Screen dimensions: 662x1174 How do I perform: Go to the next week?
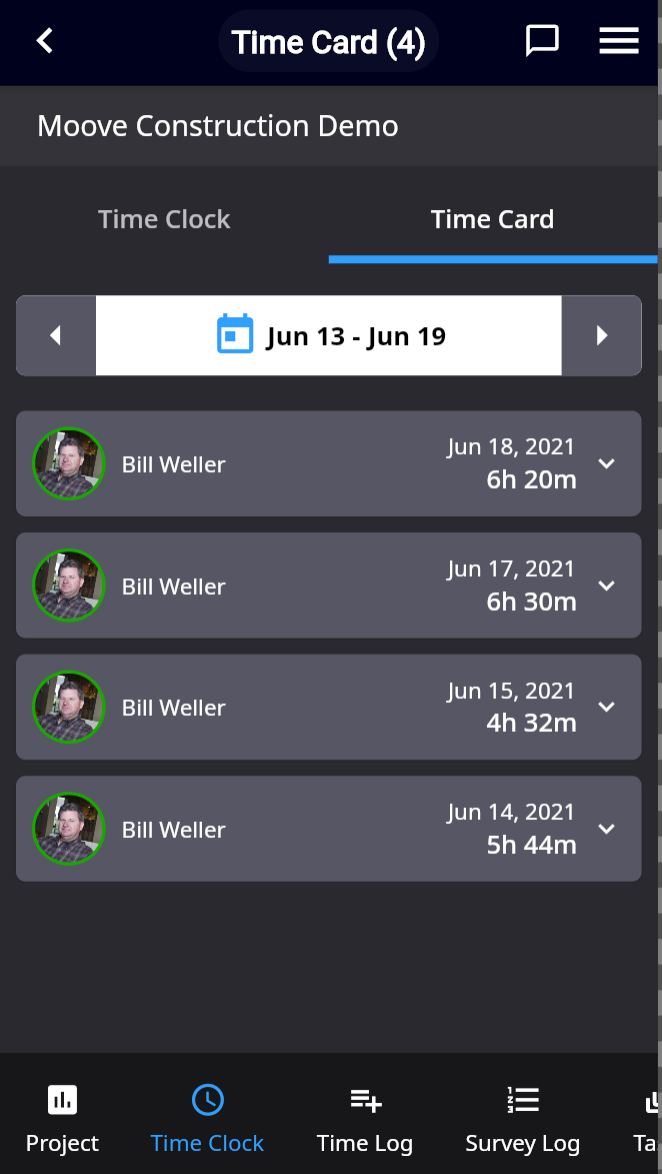click(x=601, y=336)
